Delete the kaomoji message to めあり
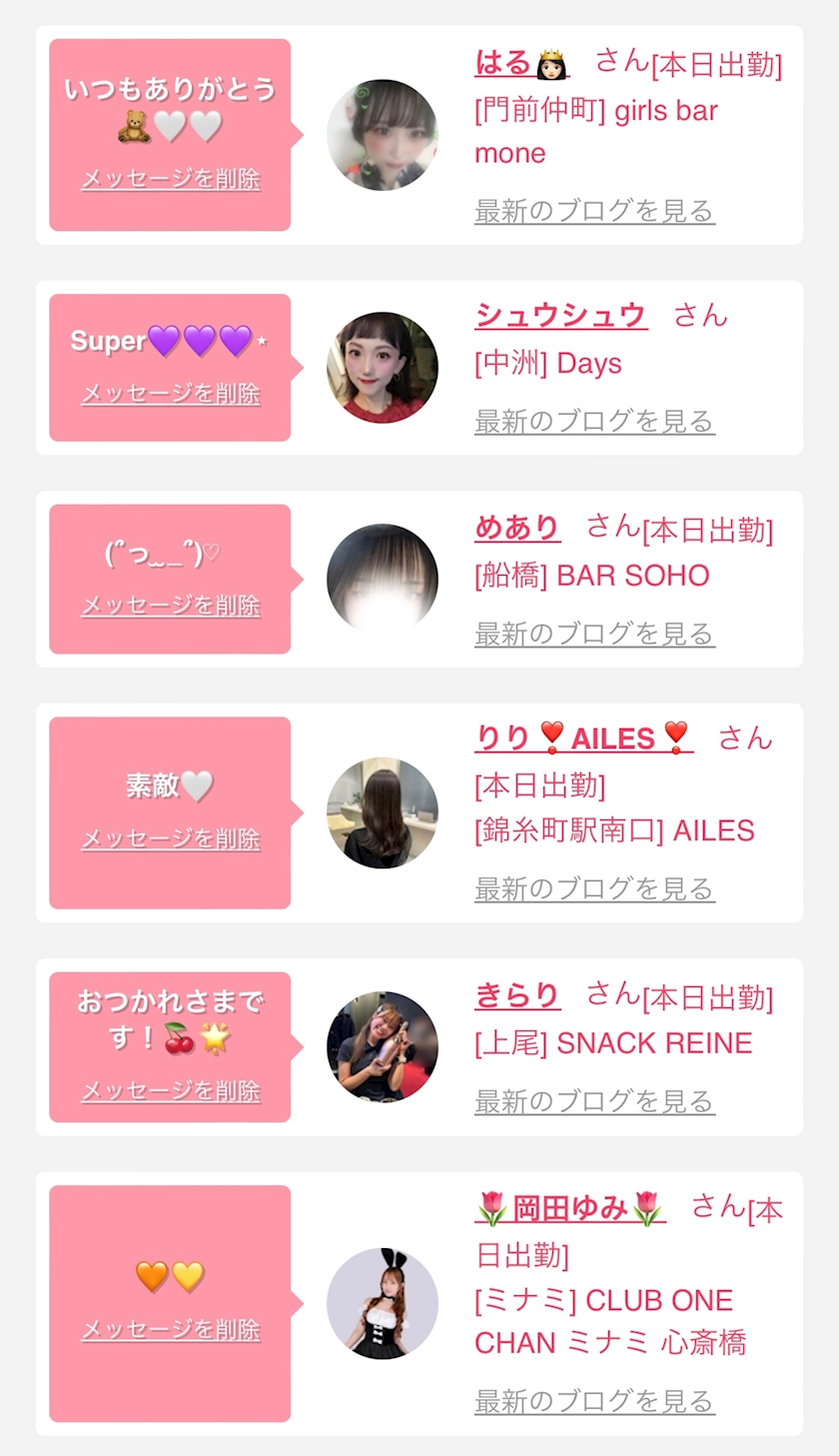Image resolution: width=839 pixels, height=1456 pixels. tap(171, 606)
